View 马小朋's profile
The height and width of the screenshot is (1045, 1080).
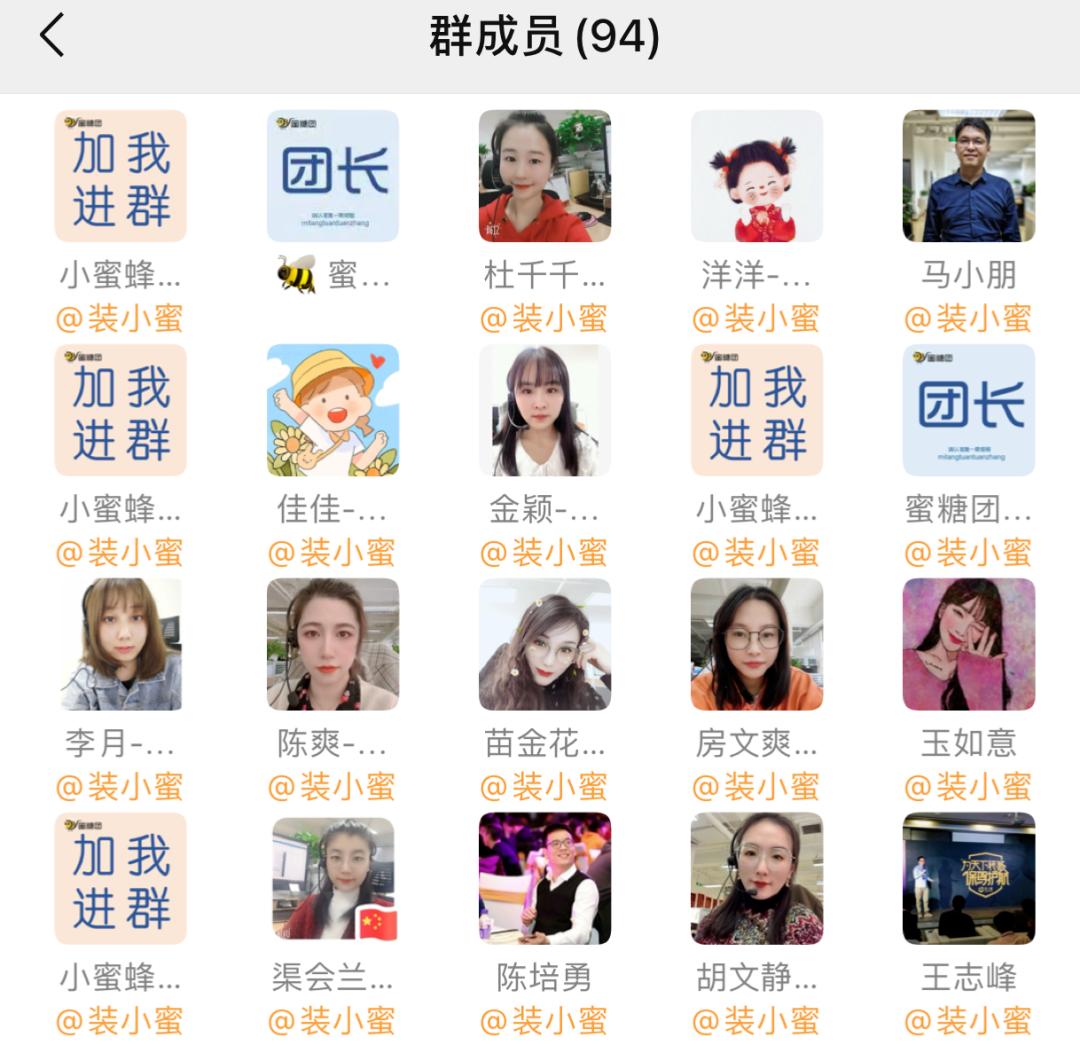pyautogui.click(x=968, y=176)
